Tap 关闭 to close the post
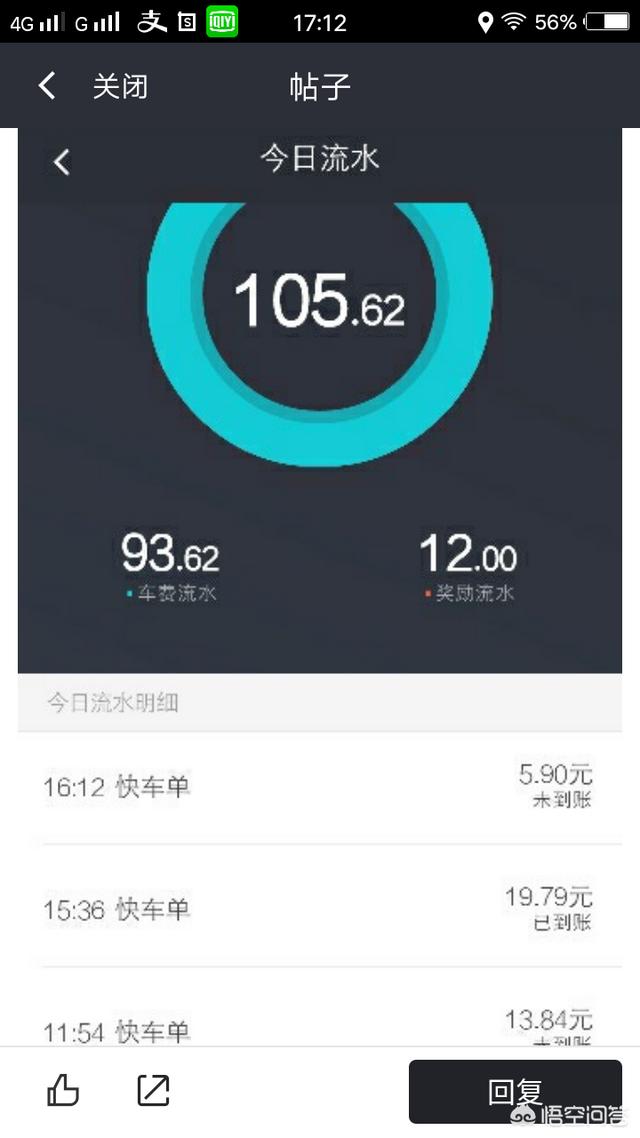 pos(120,86)
